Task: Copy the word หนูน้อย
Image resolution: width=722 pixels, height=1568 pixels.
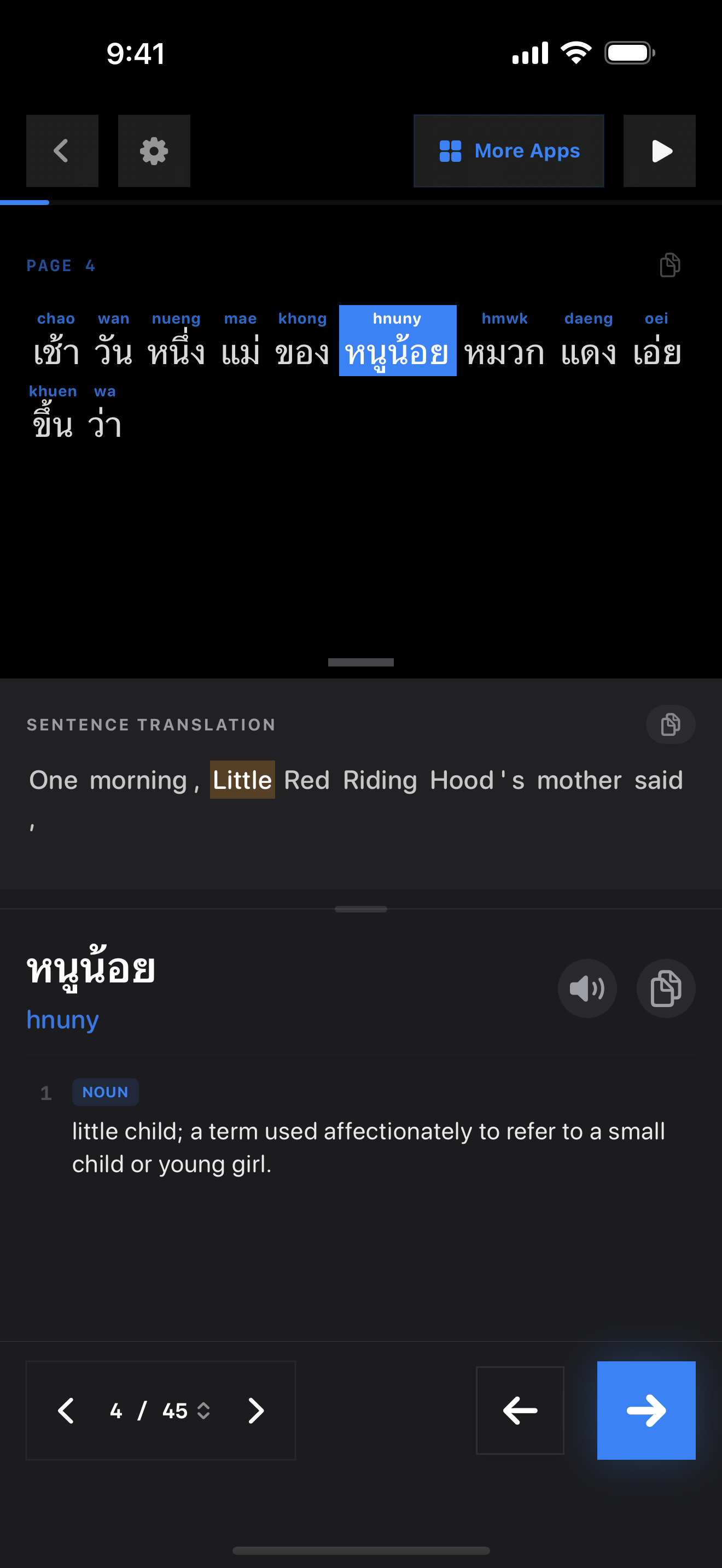Action: click(665, 988)
